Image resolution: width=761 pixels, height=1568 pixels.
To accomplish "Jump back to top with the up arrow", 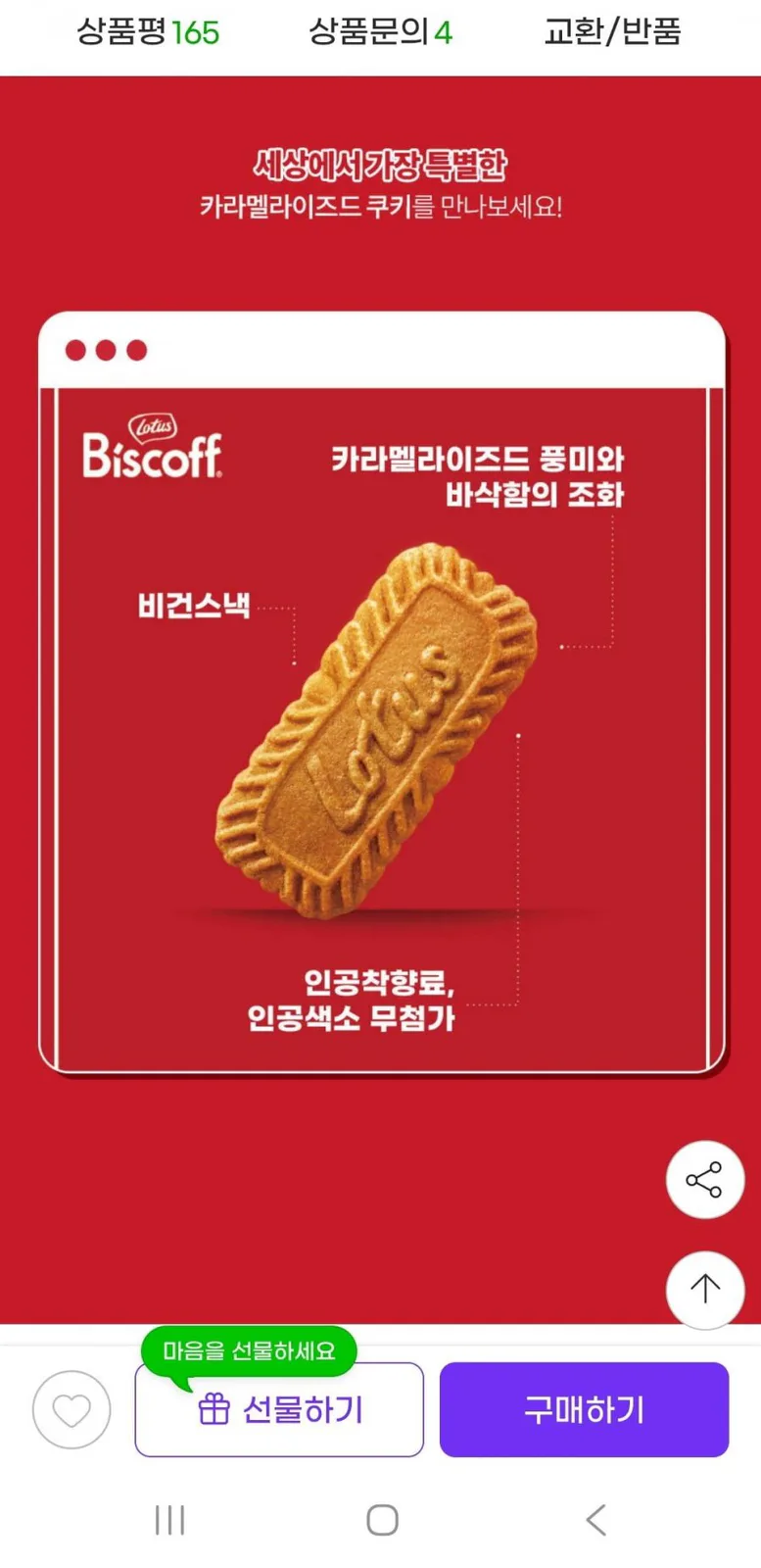I will [704, 1289].
